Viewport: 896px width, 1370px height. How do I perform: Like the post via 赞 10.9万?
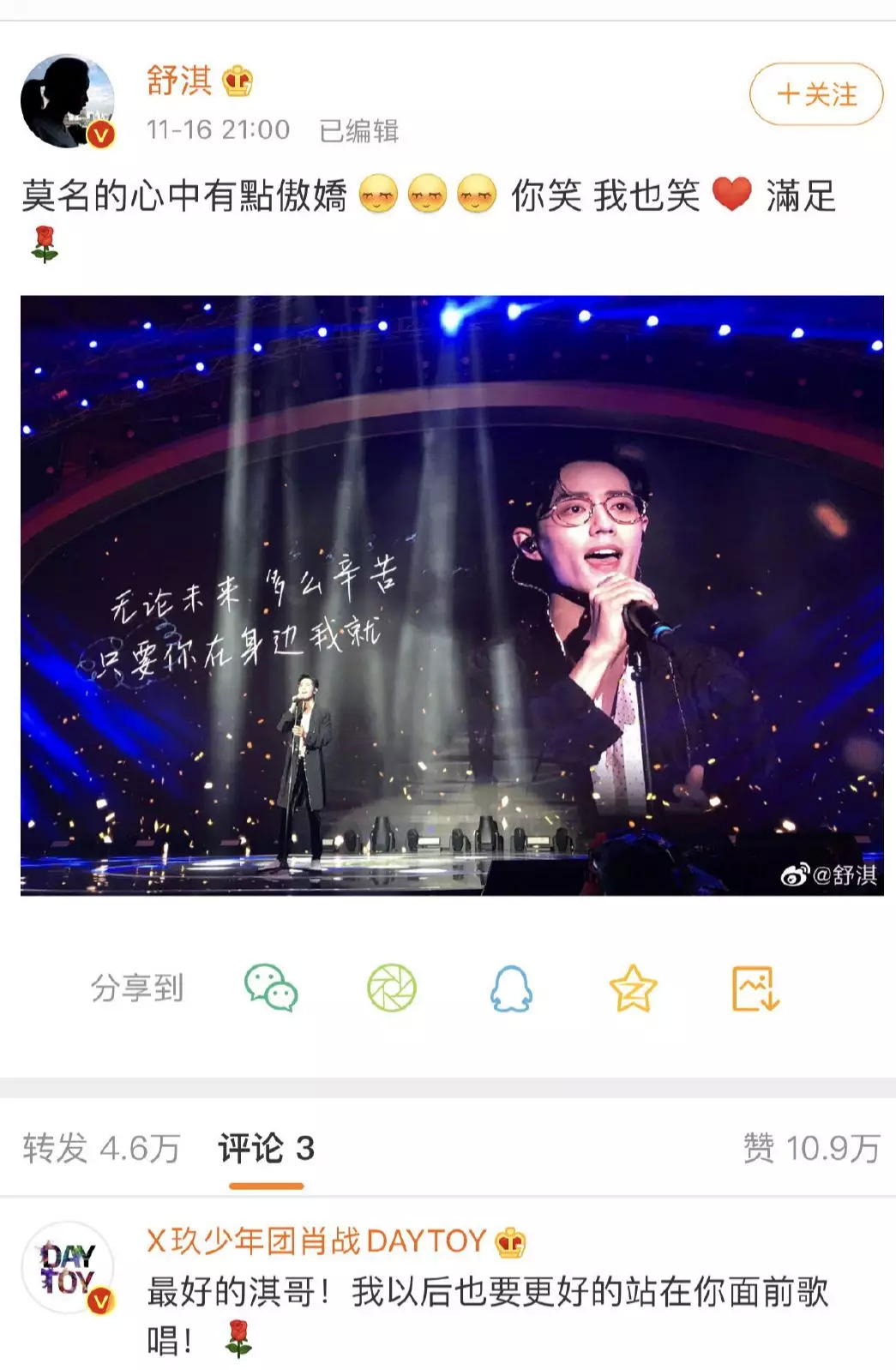(x=811, y=1149)
